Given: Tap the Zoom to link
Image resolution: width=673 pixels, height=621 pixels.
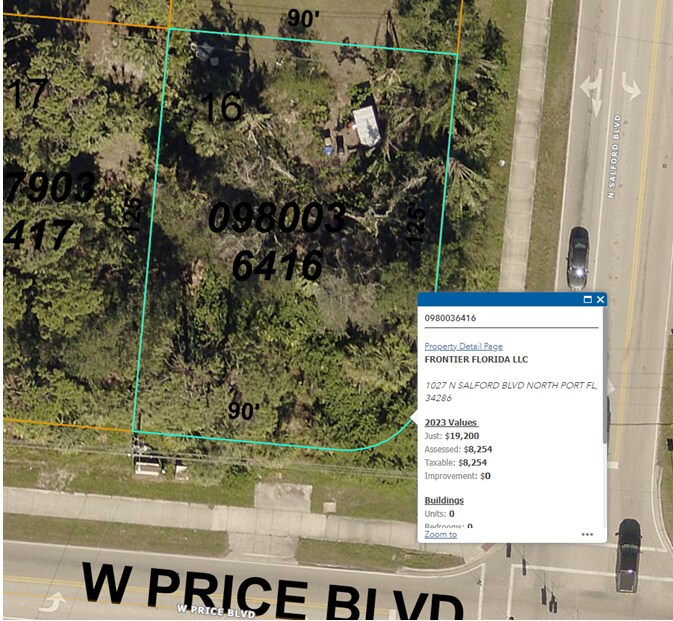Looking at the screenshot, I should point(440,534).
